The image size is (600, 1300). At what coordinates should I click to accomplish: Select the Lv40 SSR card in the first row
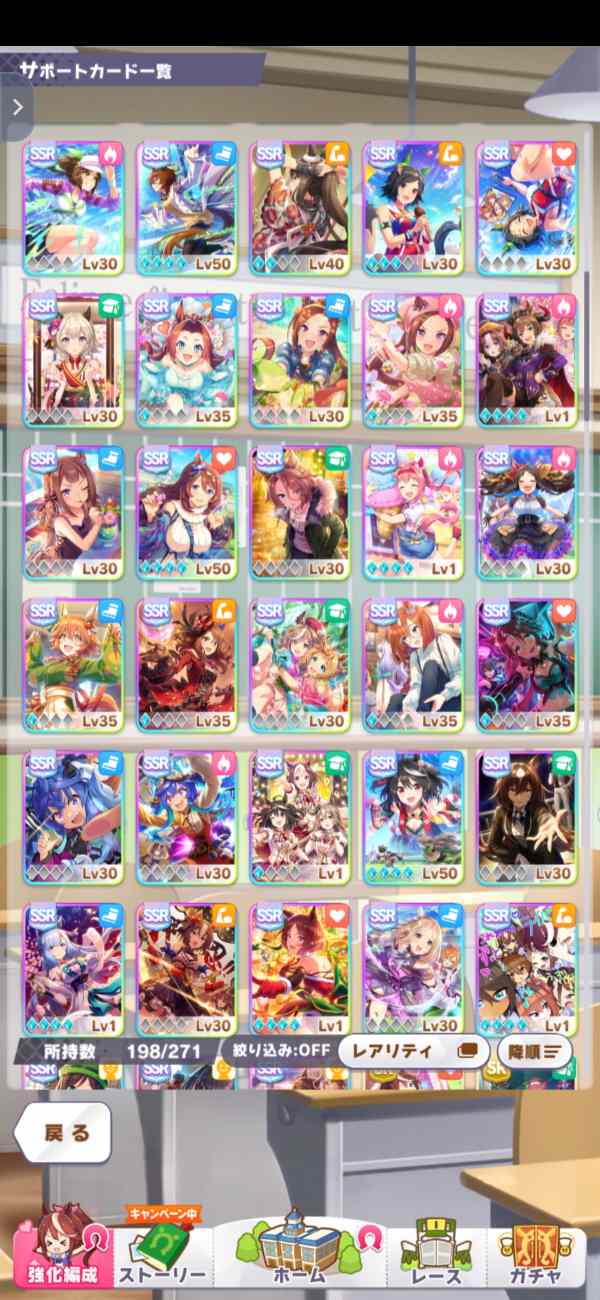click(x=299, y=208)
